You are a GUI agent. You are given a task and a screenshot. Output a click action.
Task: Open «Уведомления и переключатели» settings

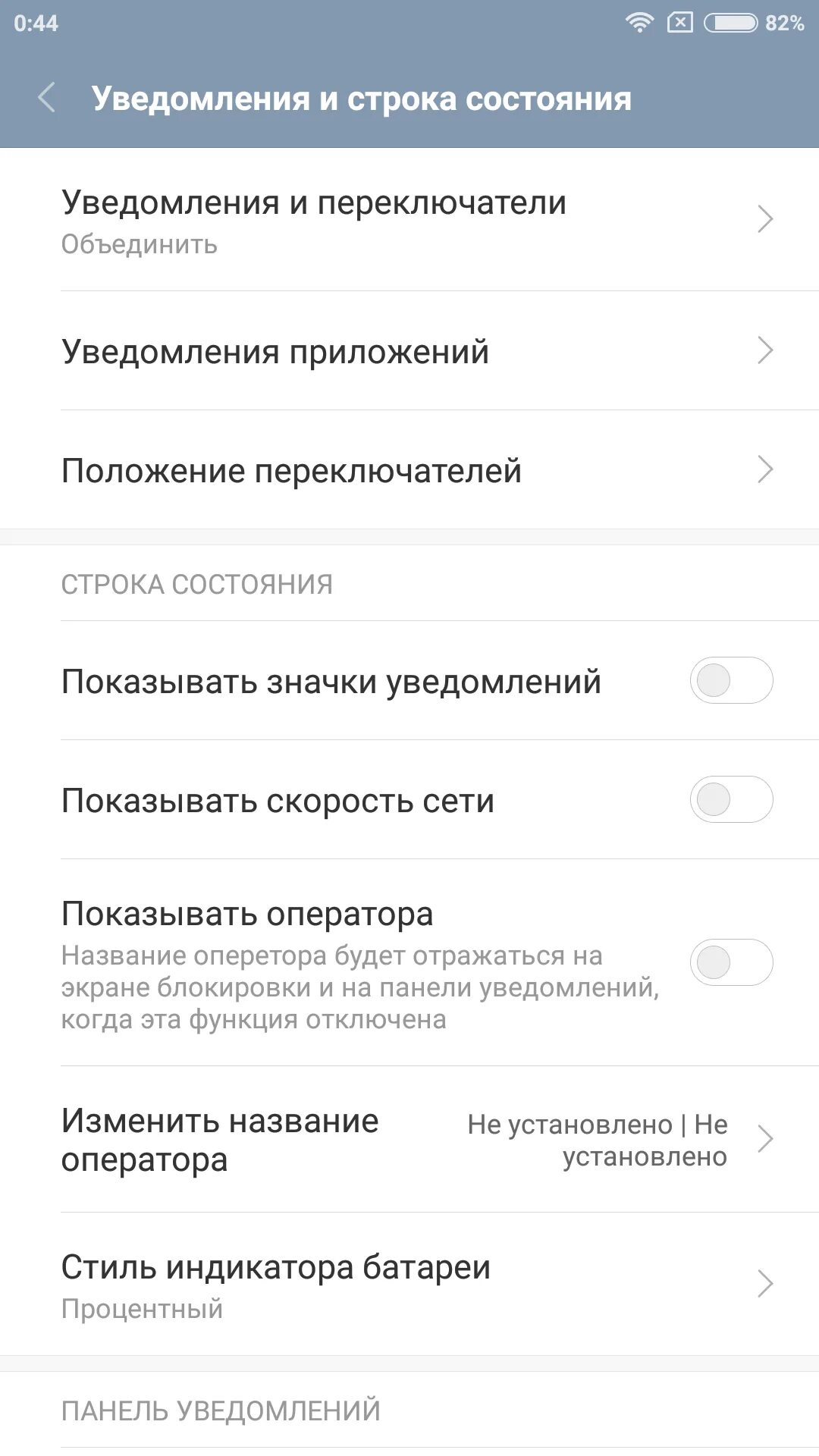[409, 220]
